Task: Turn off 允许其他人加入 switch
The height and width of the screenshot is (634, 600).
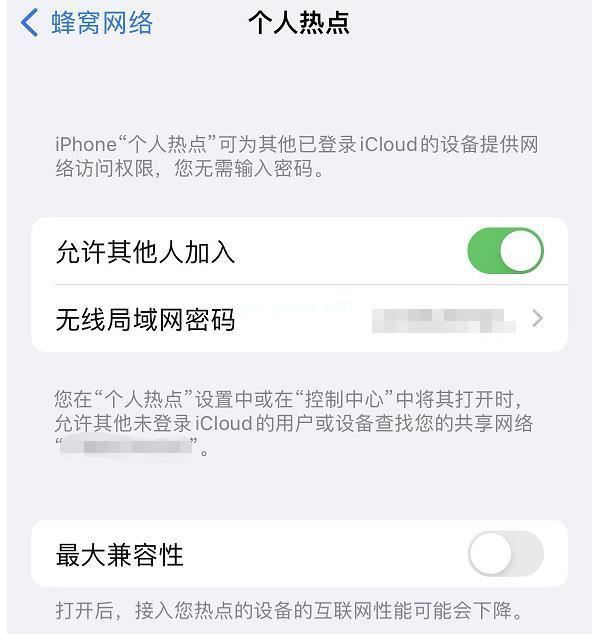Action: pos(505,252)
